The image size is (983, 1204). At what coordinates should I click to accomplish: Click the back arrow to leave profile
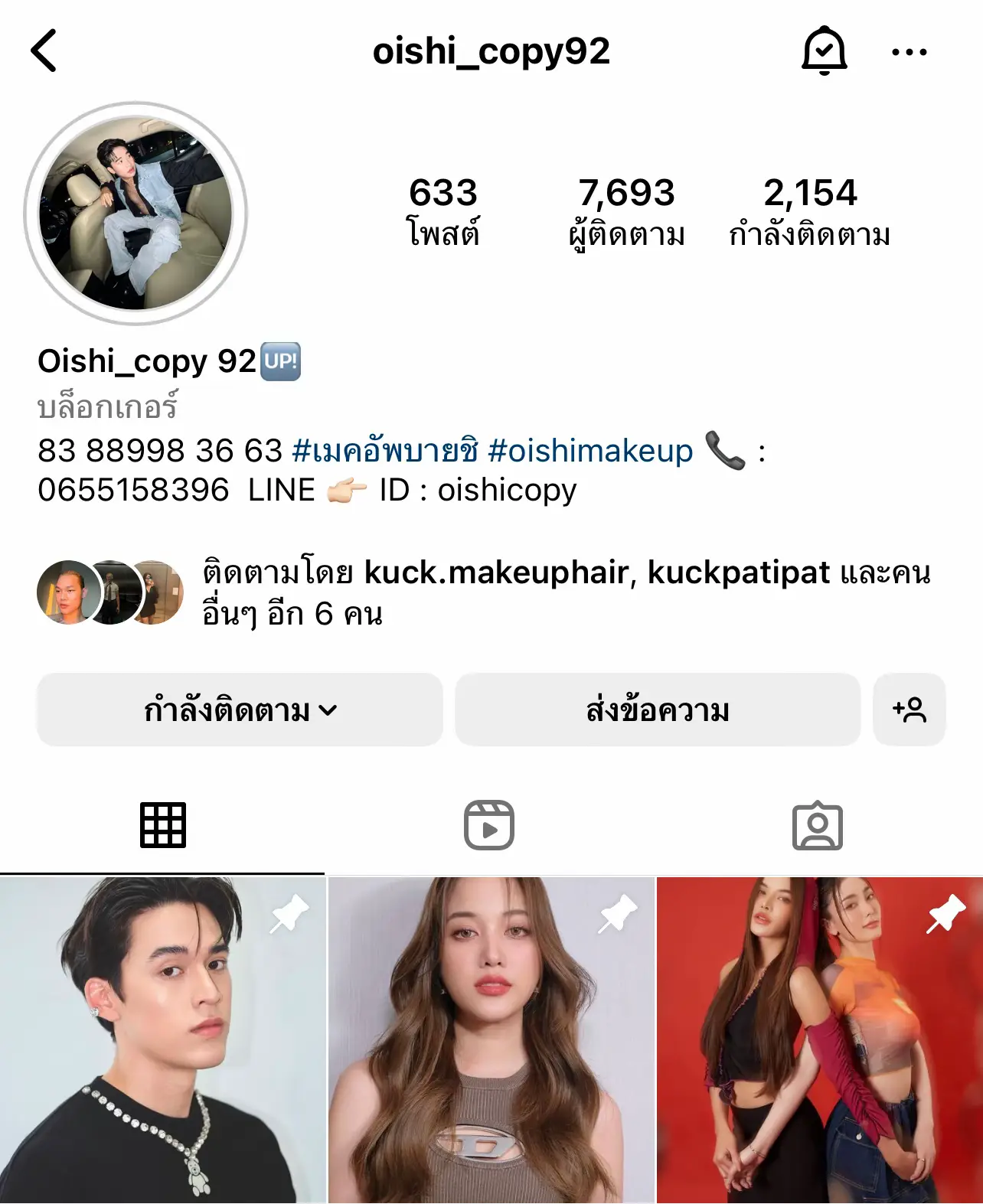pyautogui.click(x=44, y=51)
